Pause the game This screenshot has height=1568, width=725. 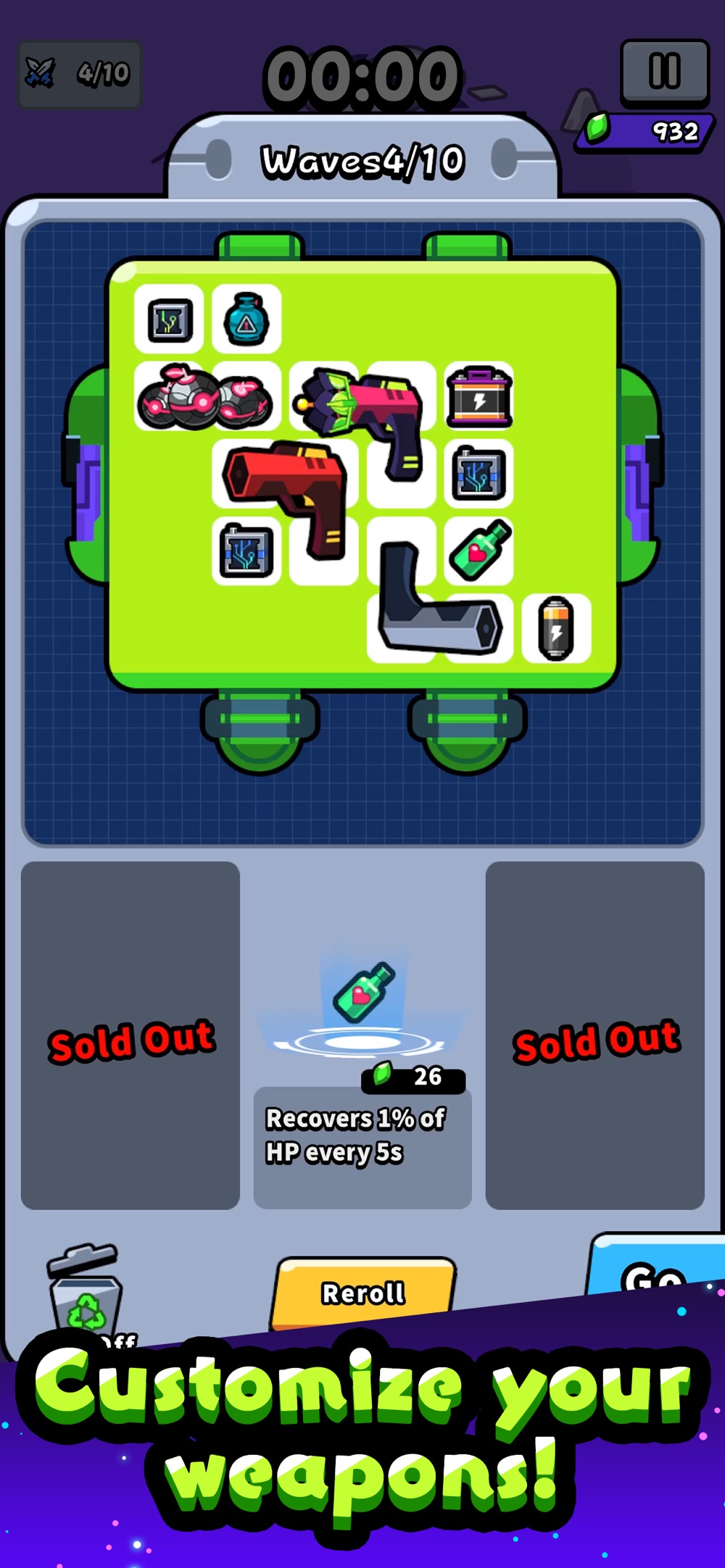pyautogui.click(x=664, y=72)
